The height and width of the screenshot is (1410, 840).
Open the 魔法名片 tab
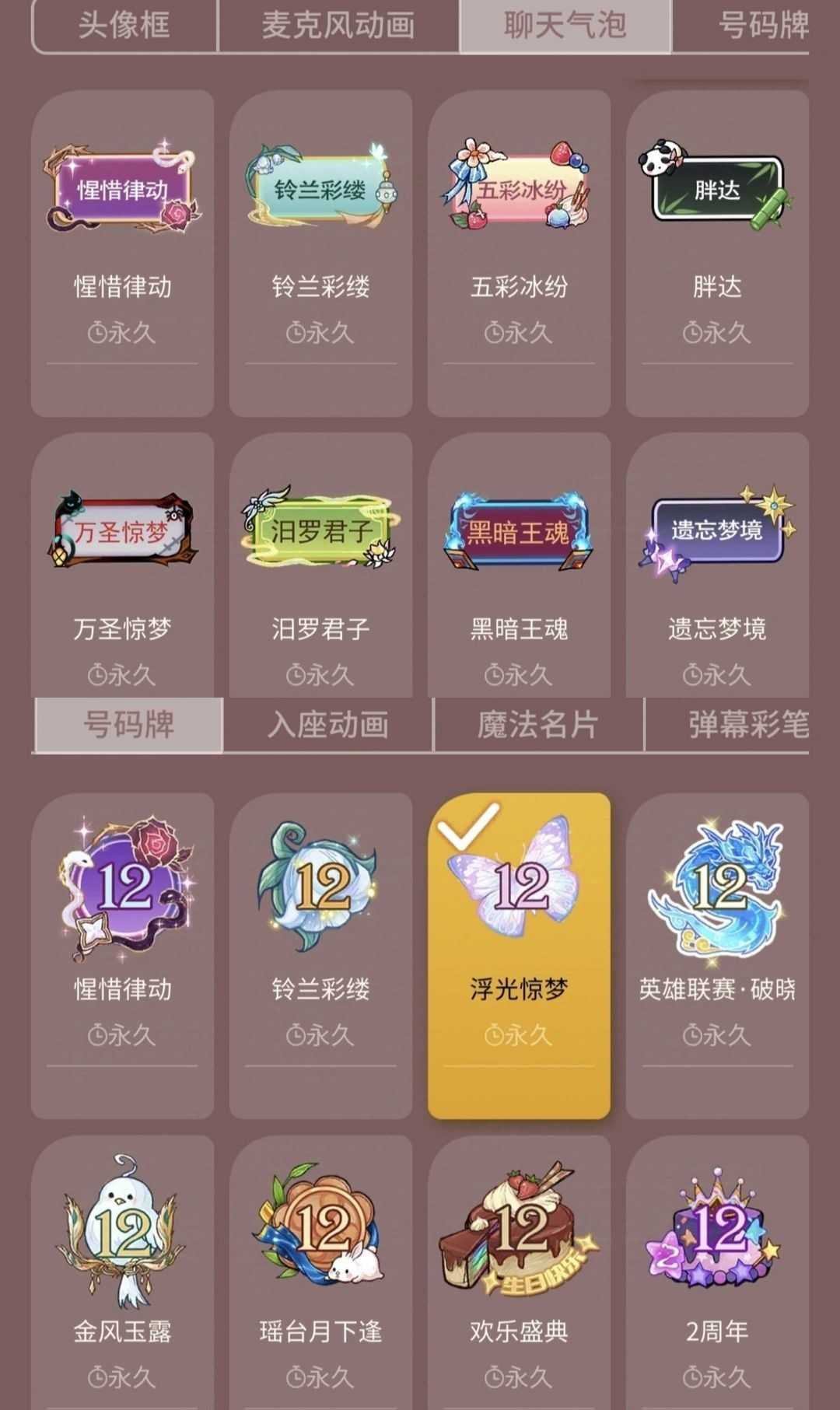pos(538,725)
